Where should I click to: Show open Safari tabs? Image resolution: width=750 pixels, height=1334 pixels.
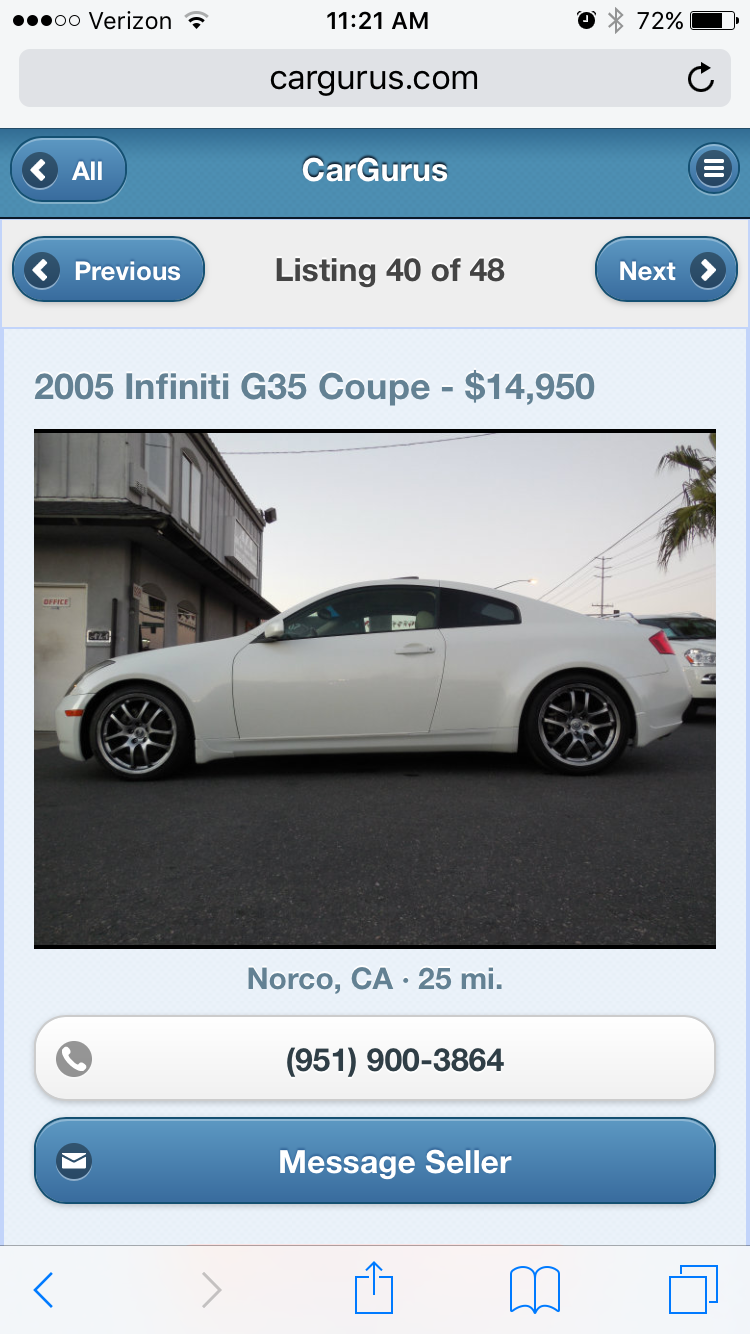[693, 1290]
